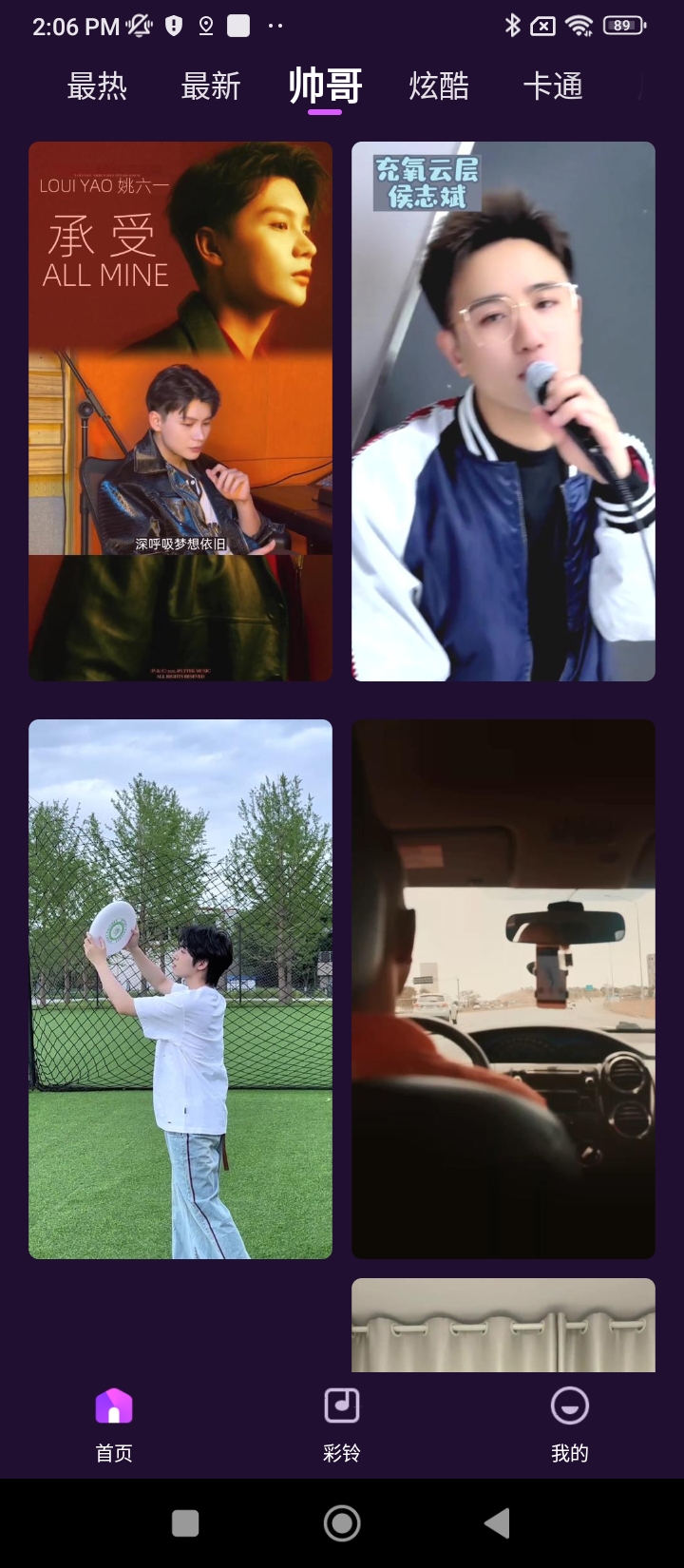Select the 帅哥 tab
This screenshot has width=684, height=1568.
tap(325, 87)
